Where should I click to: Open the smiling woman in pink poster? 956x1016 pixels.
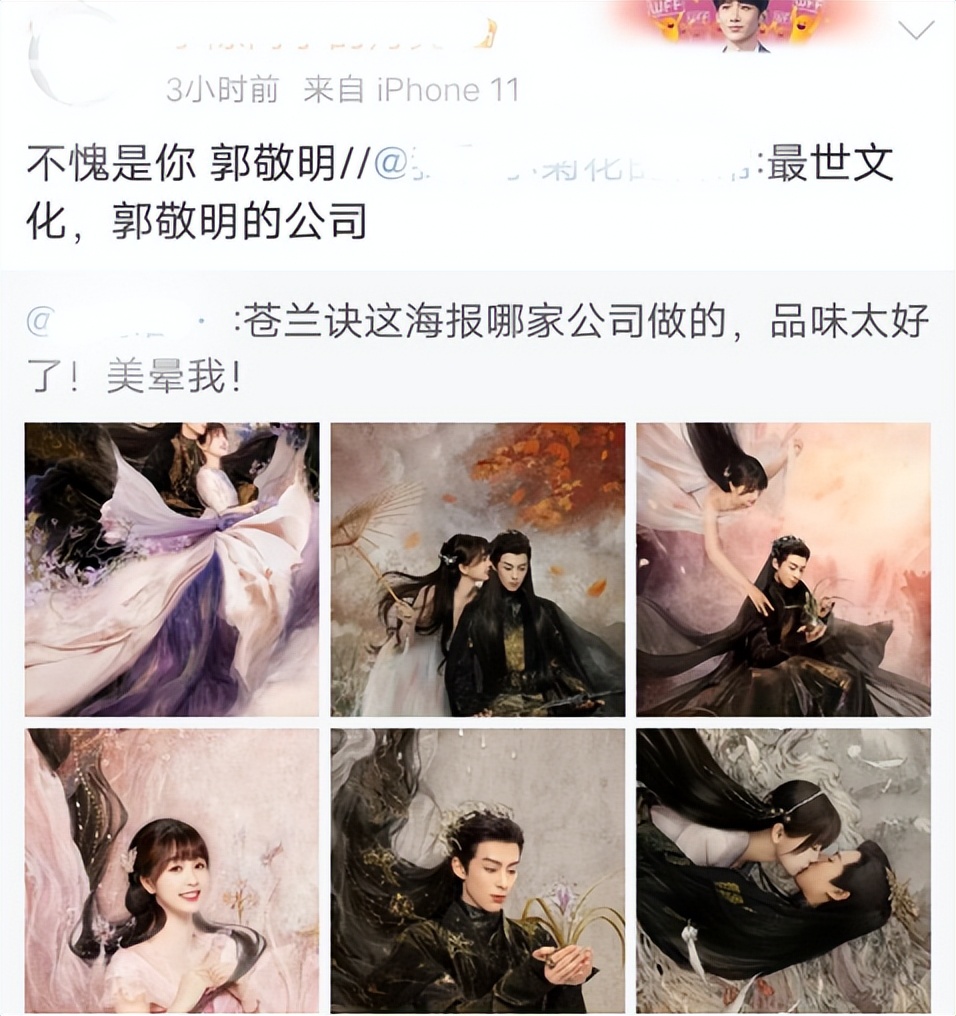[x=170, y=872]
